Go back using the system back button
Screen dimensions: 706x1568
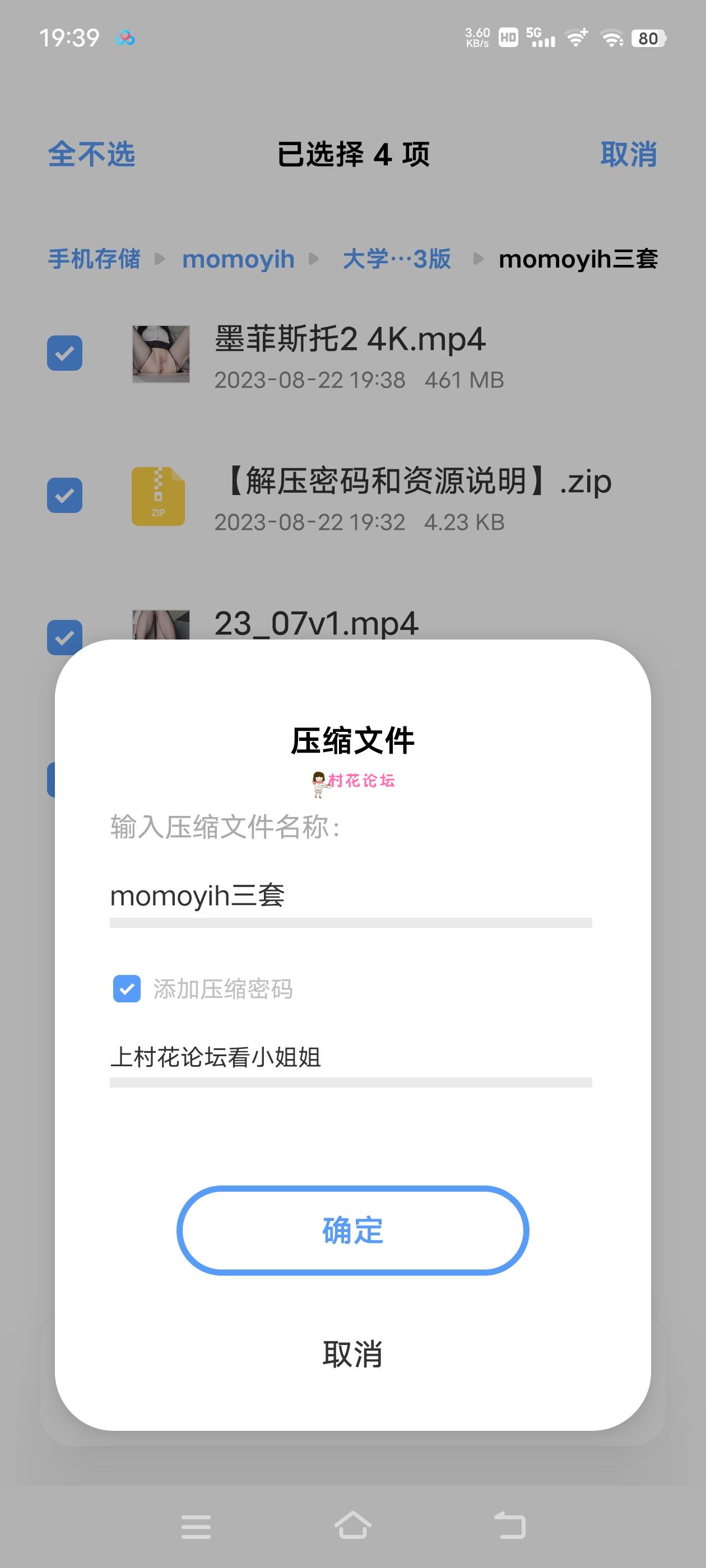click(x=509, y=1526)
